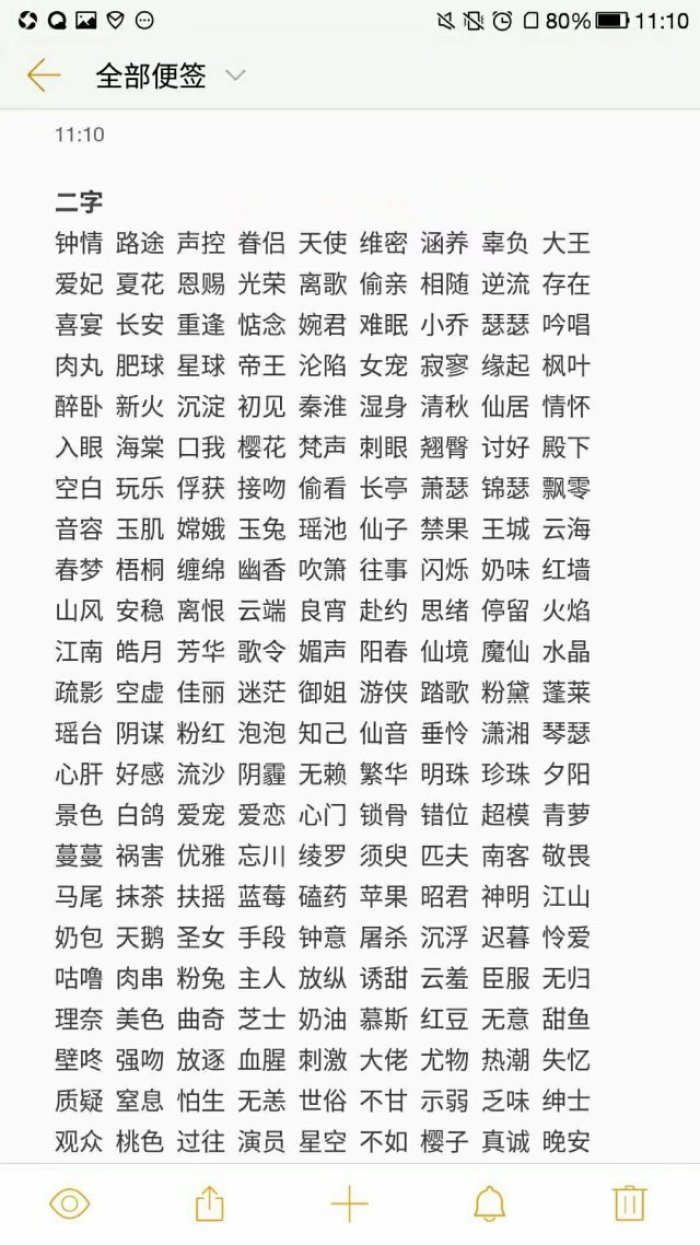Create a new note with plus
This screenshot has width=700, height=1245.
click(x=349, y=1204)
